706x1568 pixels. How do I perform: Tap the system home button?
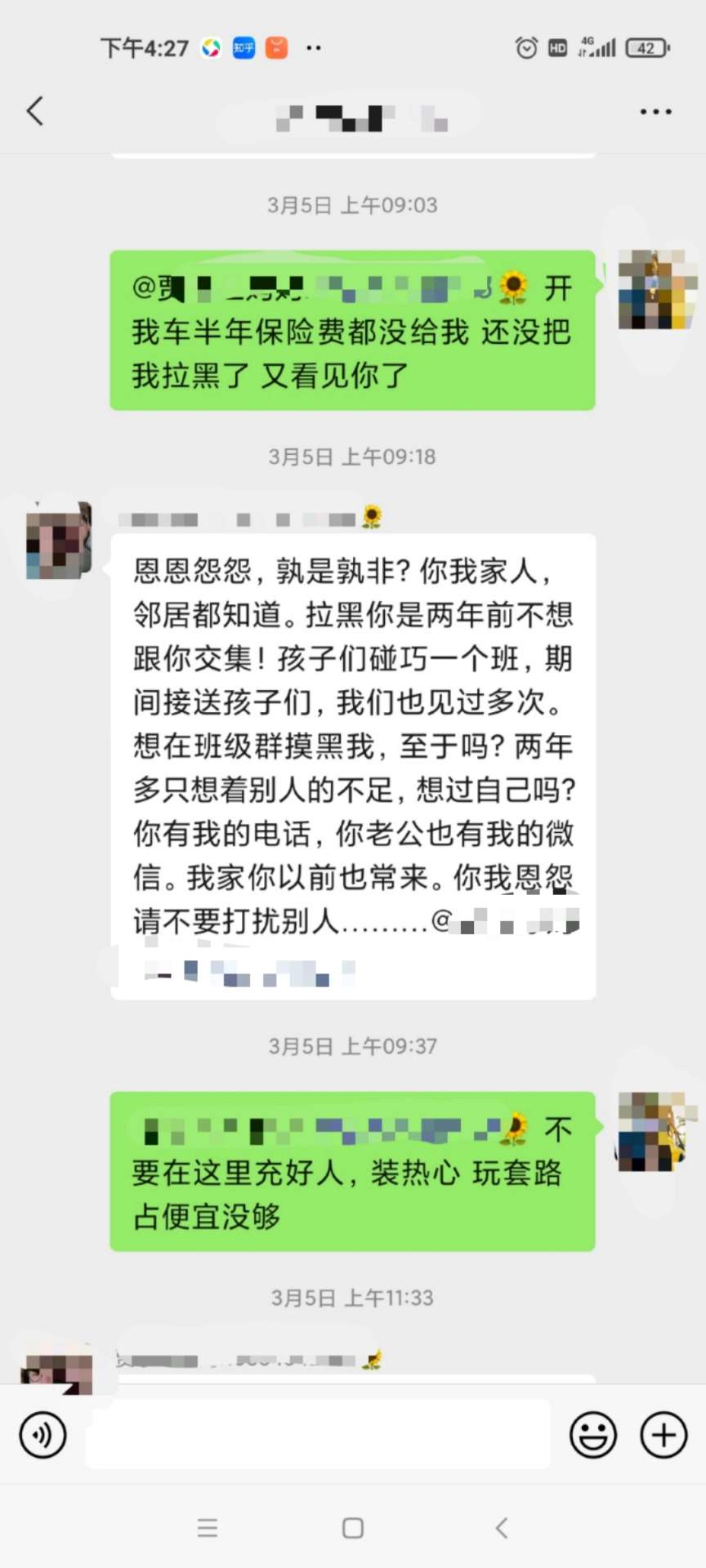(353, 1528)
